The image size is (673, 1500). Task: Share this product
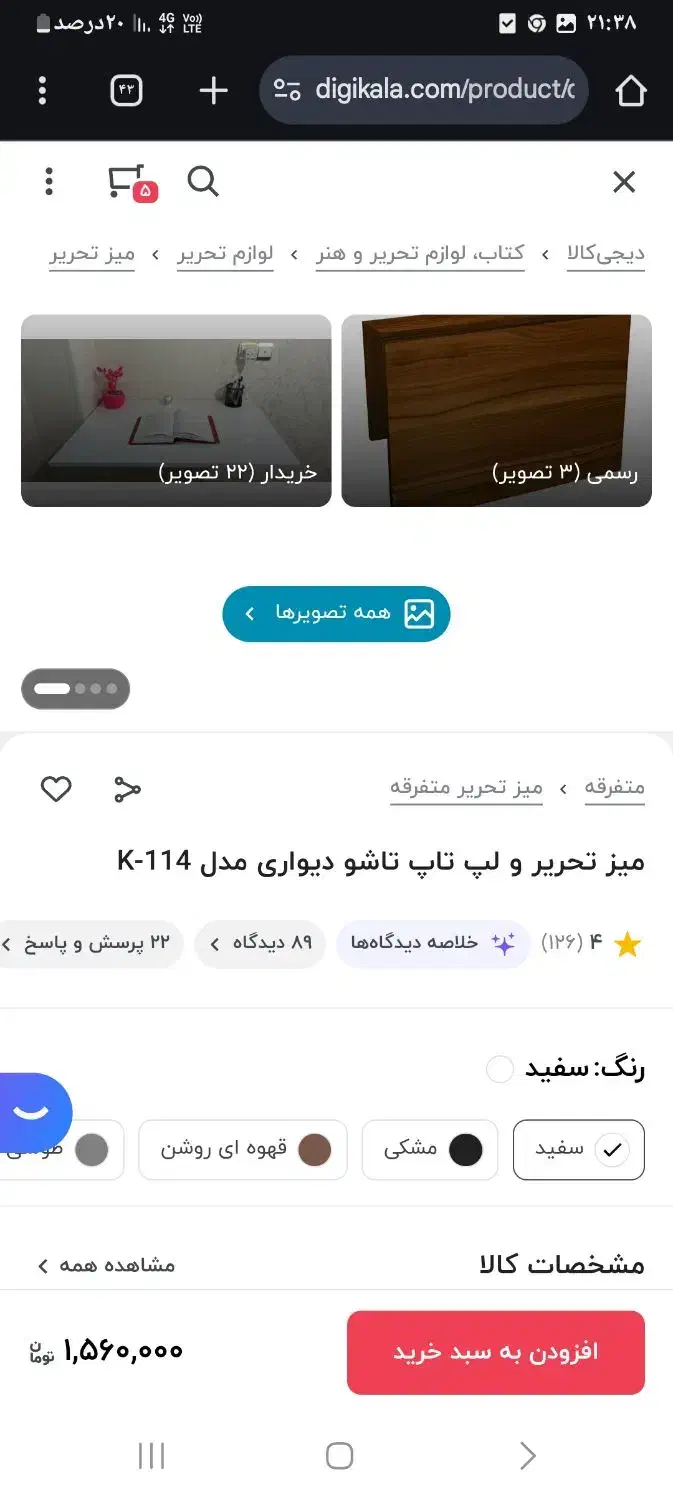coord(127,789)
